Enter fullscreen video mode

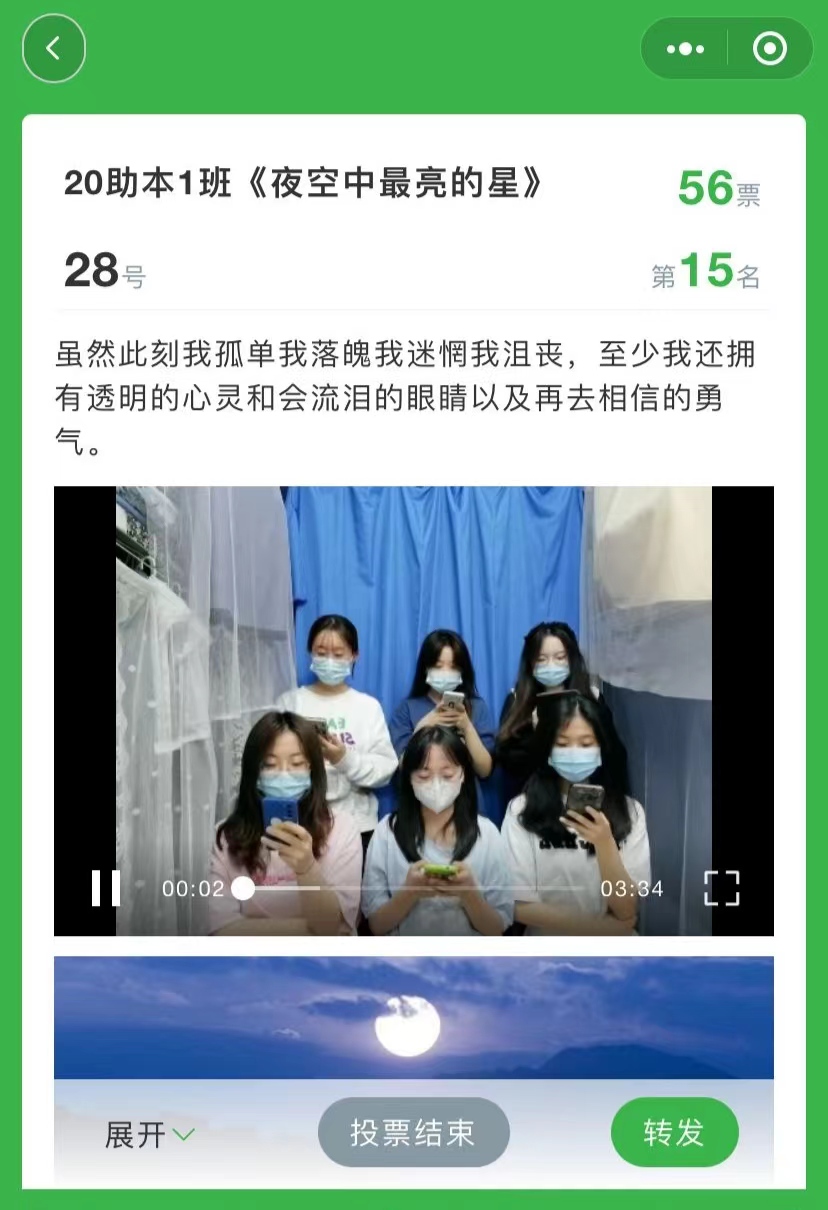coord(721,888)
